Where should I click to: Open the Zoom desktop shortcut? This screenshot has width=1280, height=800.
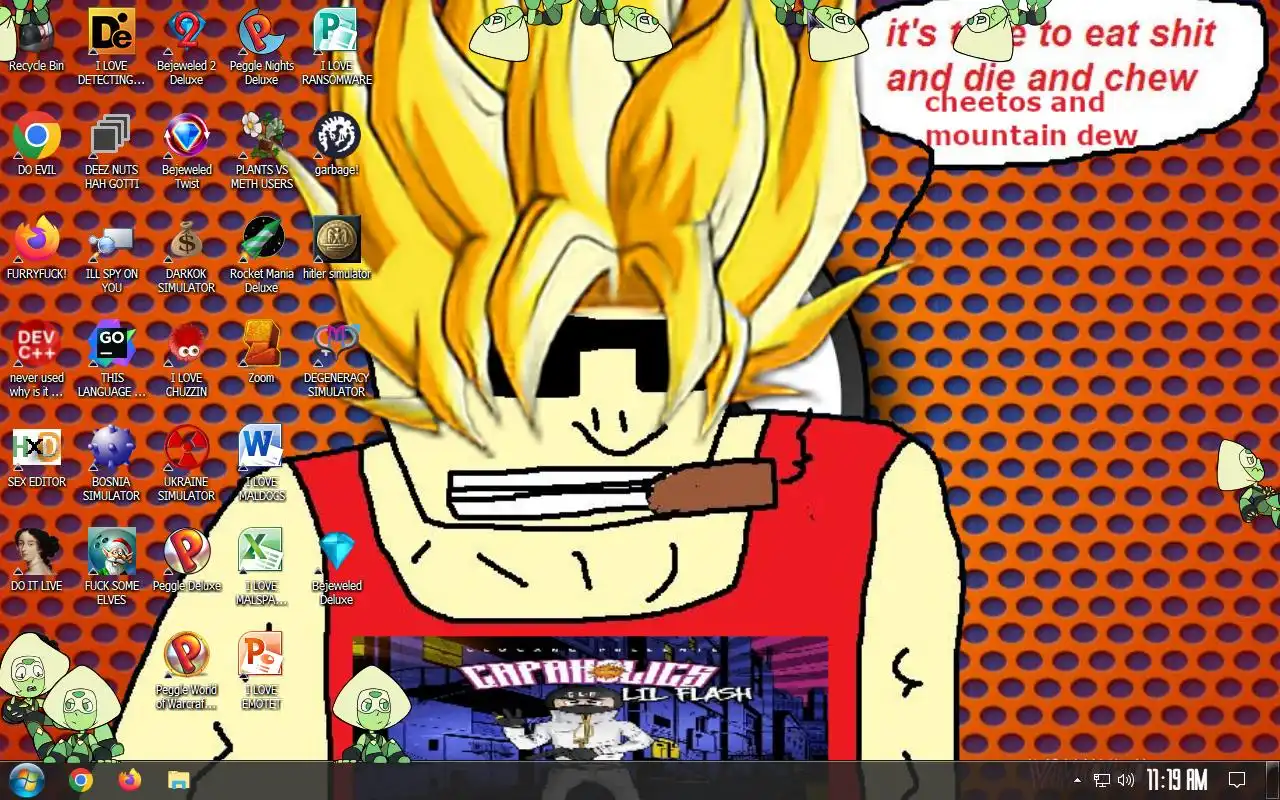pyautogui.click(x=261, y=346)
